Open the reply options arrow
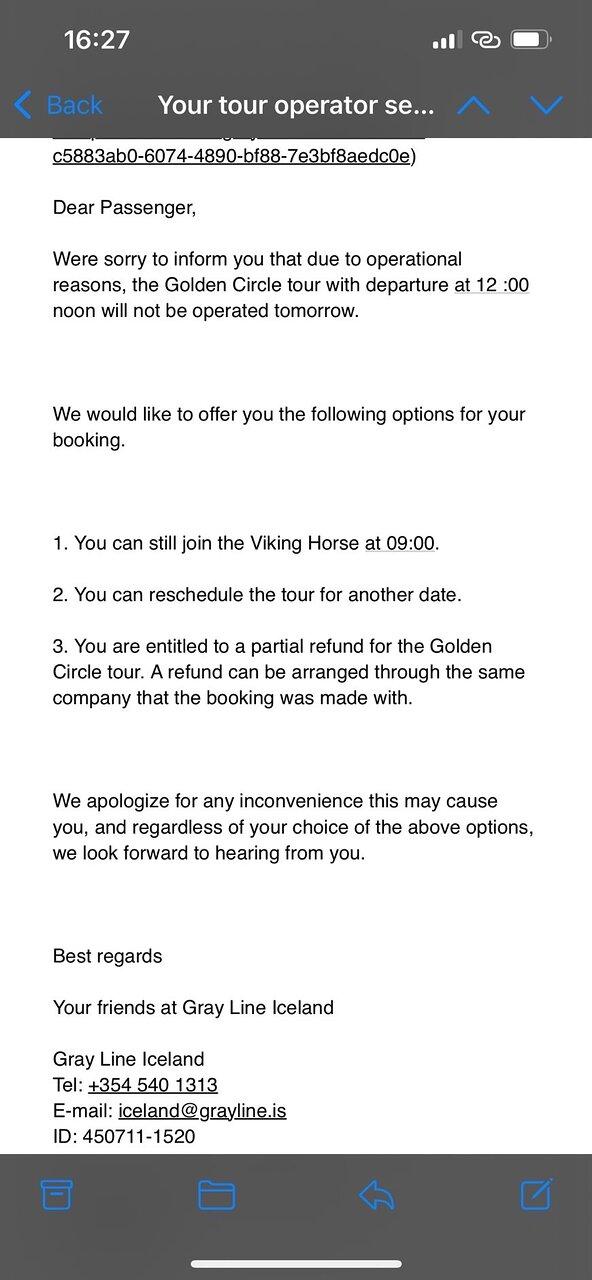Screen dimensions: 592x1280 point(376,1194)
